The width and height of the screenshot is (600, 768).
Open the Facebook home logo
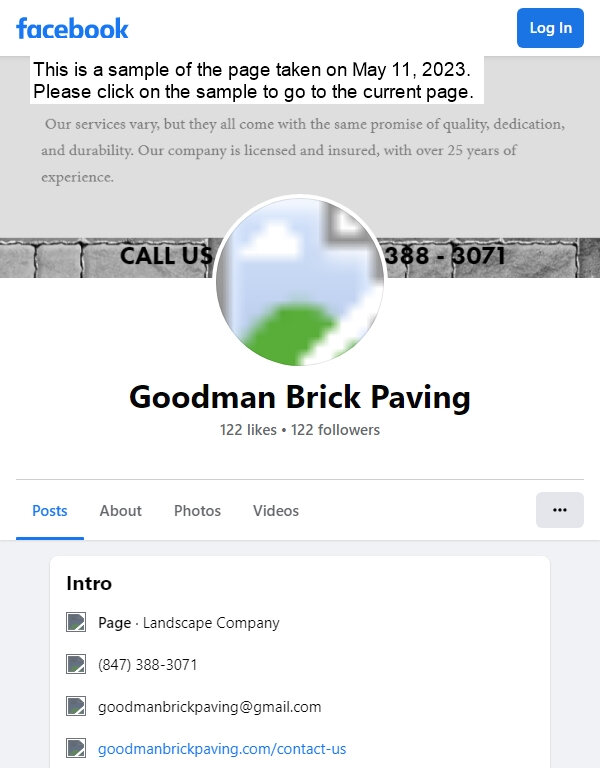coord(72,28)
